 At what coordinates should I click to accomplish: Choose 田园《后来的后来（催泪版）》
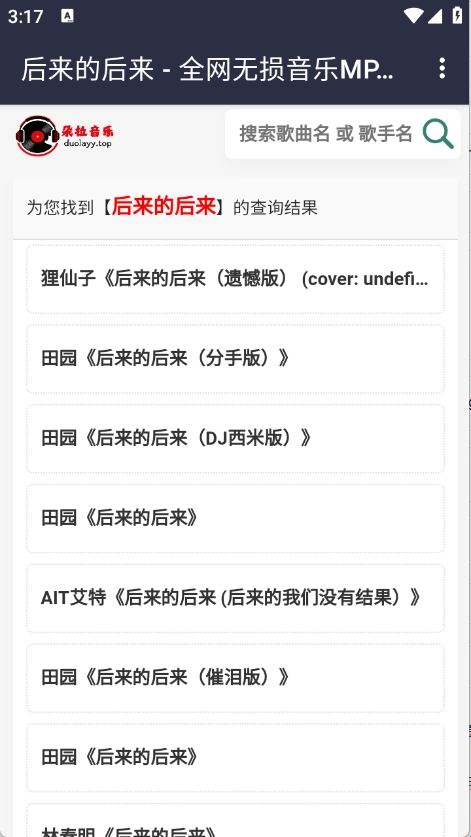[236, 678]
